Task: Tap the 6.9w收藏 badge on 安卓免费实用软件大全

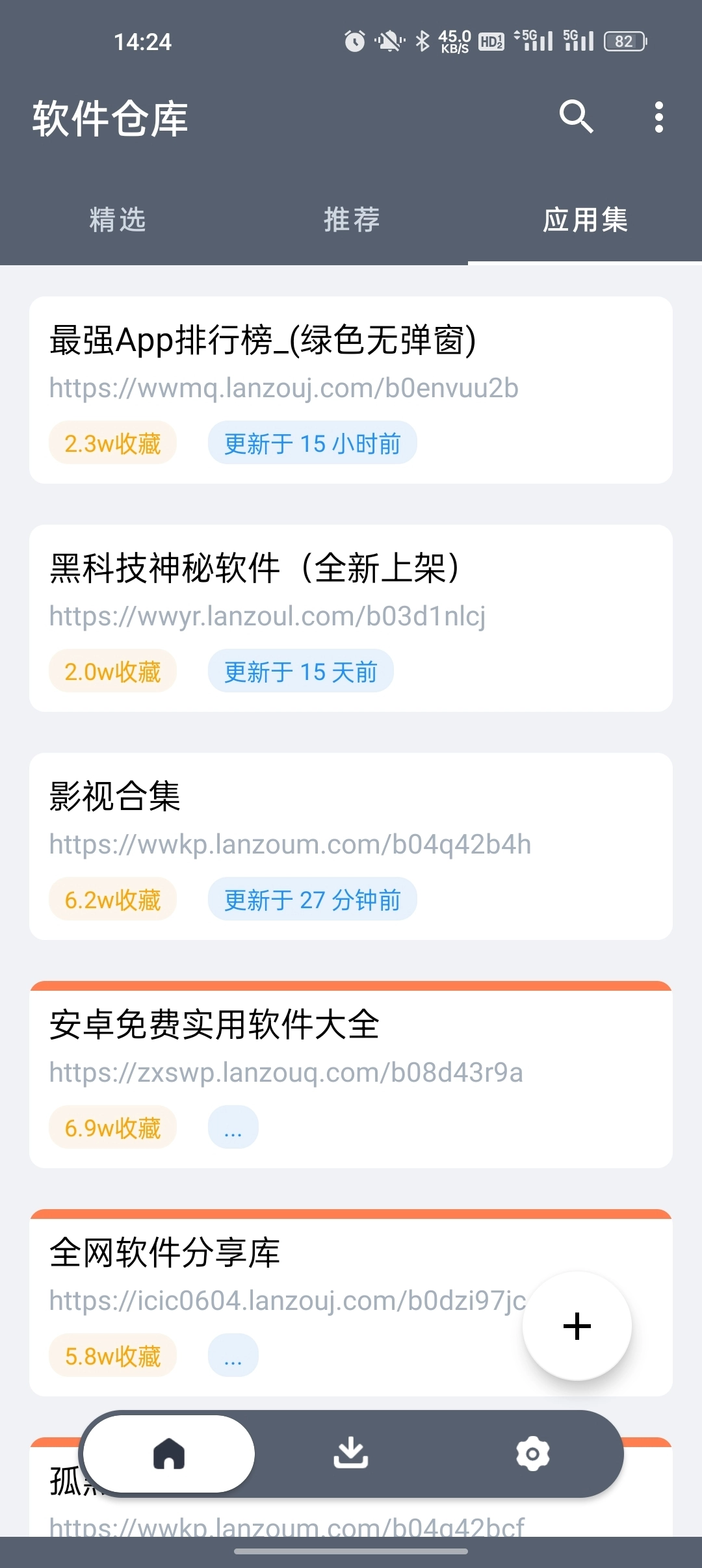Action: click(x=112, y=1128)
